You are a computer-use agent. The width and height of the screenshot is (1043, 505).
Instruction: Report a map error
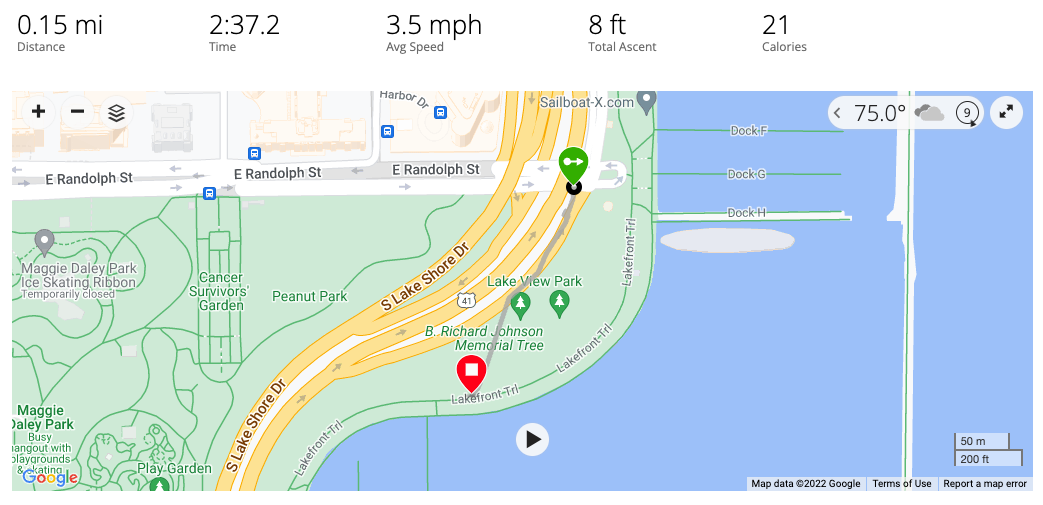985,484
